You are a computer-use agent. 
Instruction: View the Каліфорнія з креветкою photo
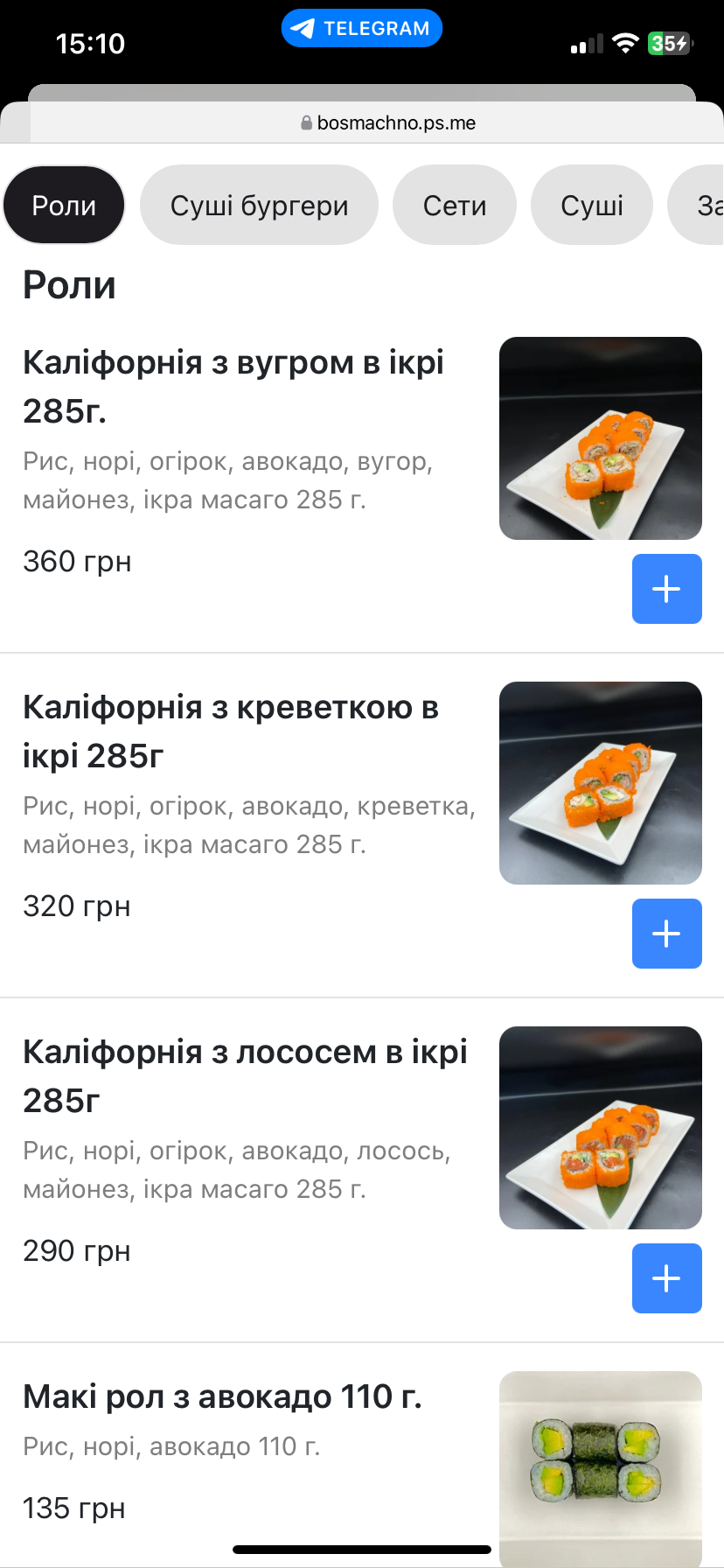[600, 783]
